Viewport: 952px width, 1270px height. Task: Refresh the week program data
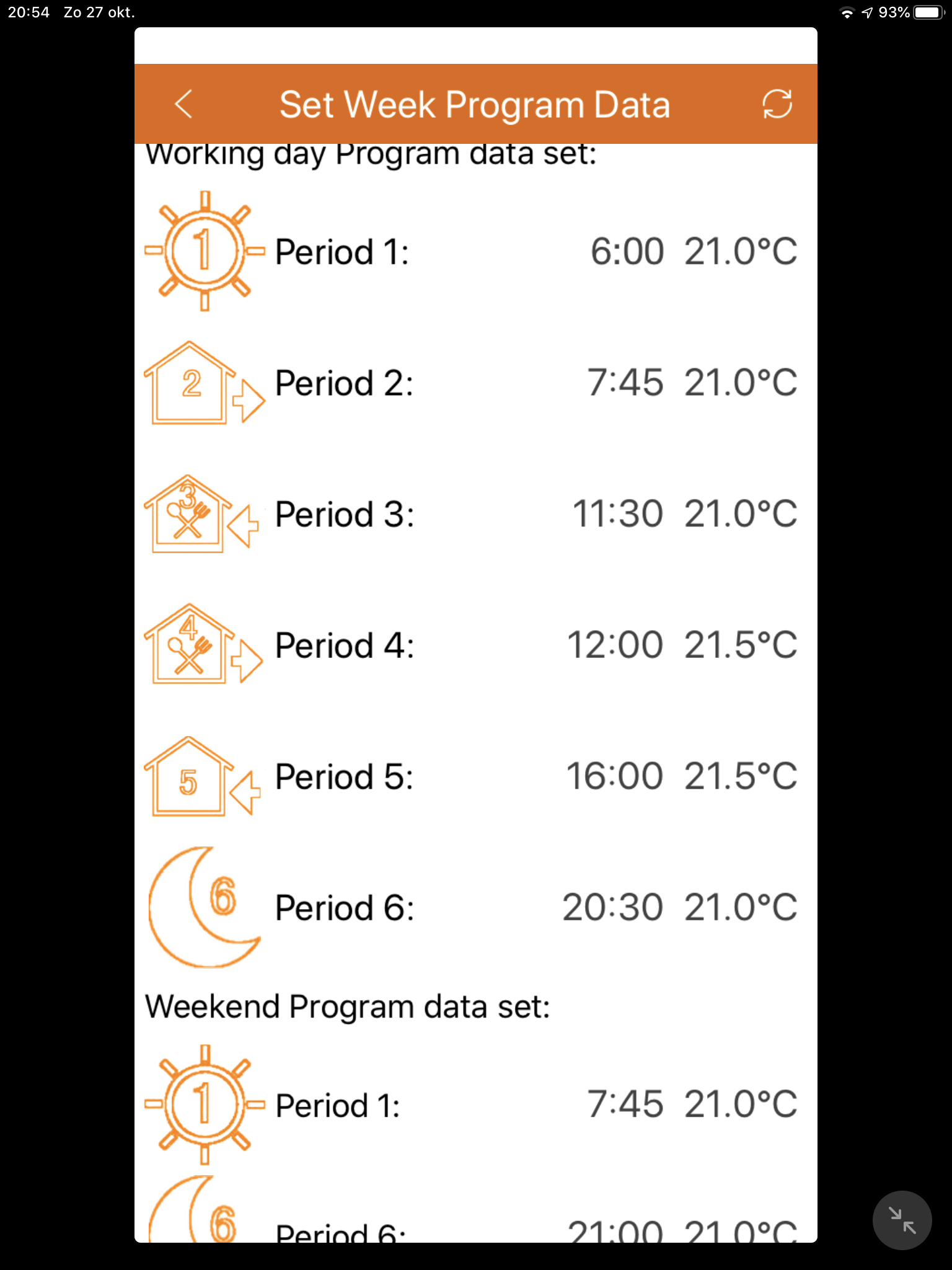coord(777,104)
